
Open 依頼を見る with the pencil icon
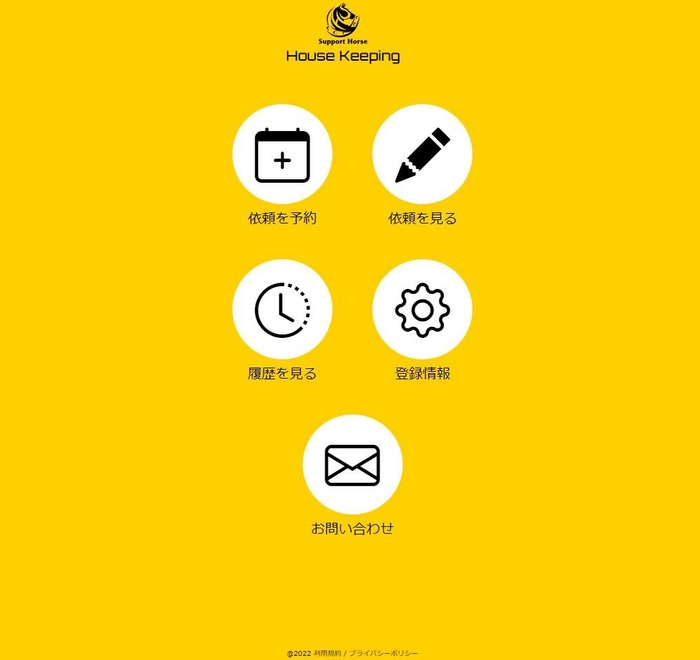[x=422, y=155]
